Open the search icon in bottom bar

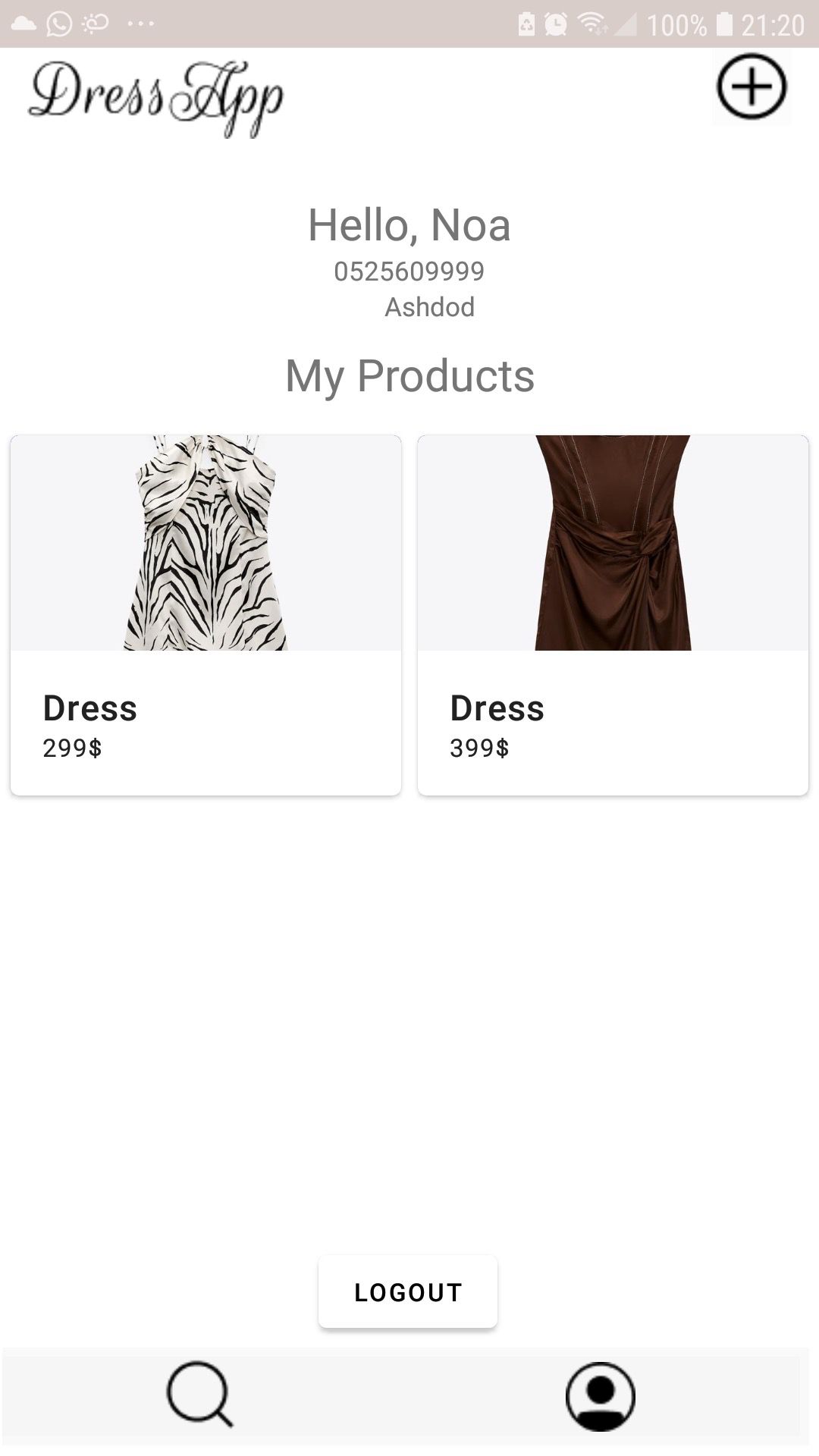click(x=199, y=1399)
